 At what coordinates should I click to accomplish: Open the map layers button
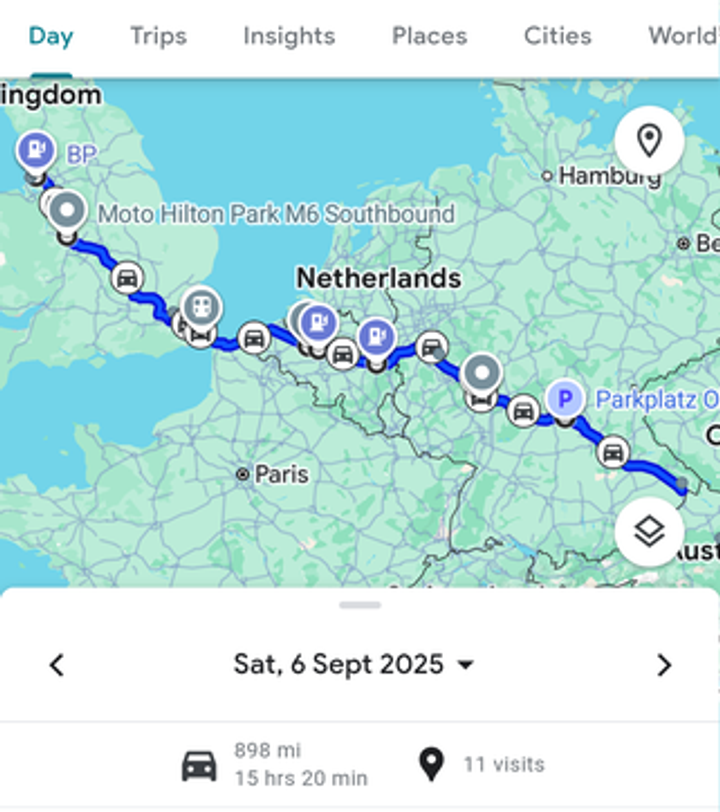[x=649, y=532]
